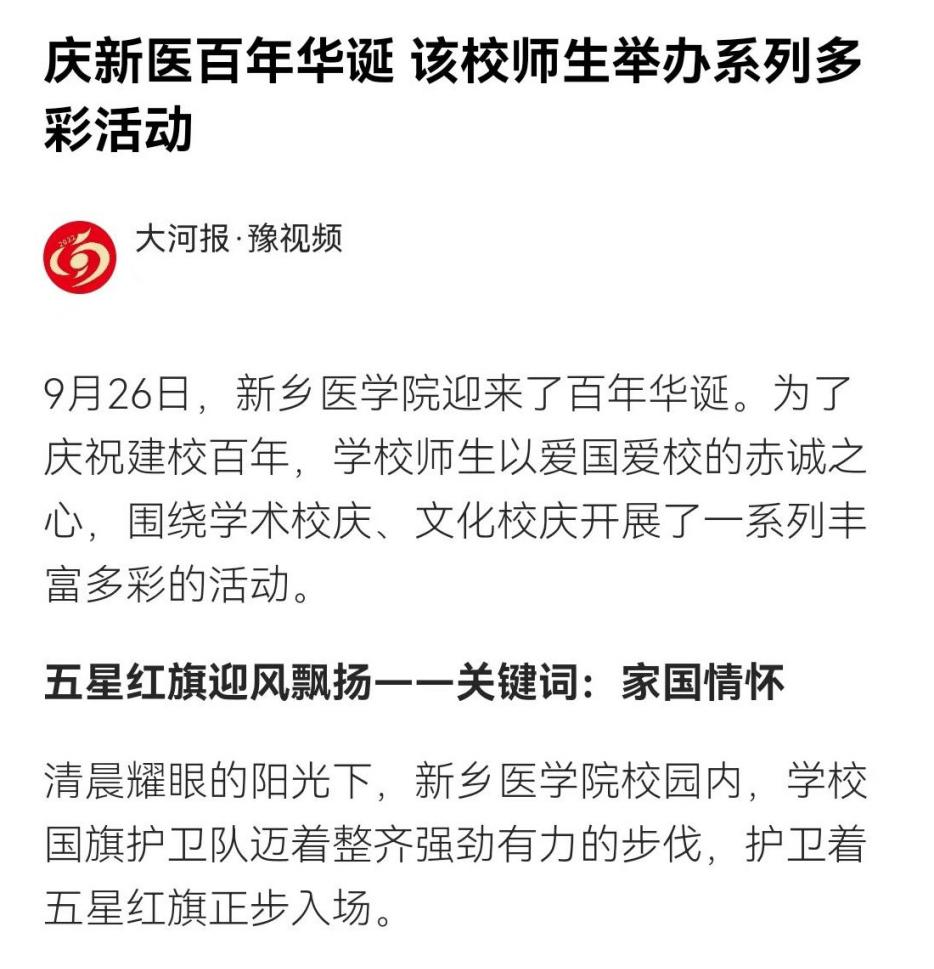Tap the 大河报·豫视频 source name
This screenshot has height=969, width=934.
point(238,240)
